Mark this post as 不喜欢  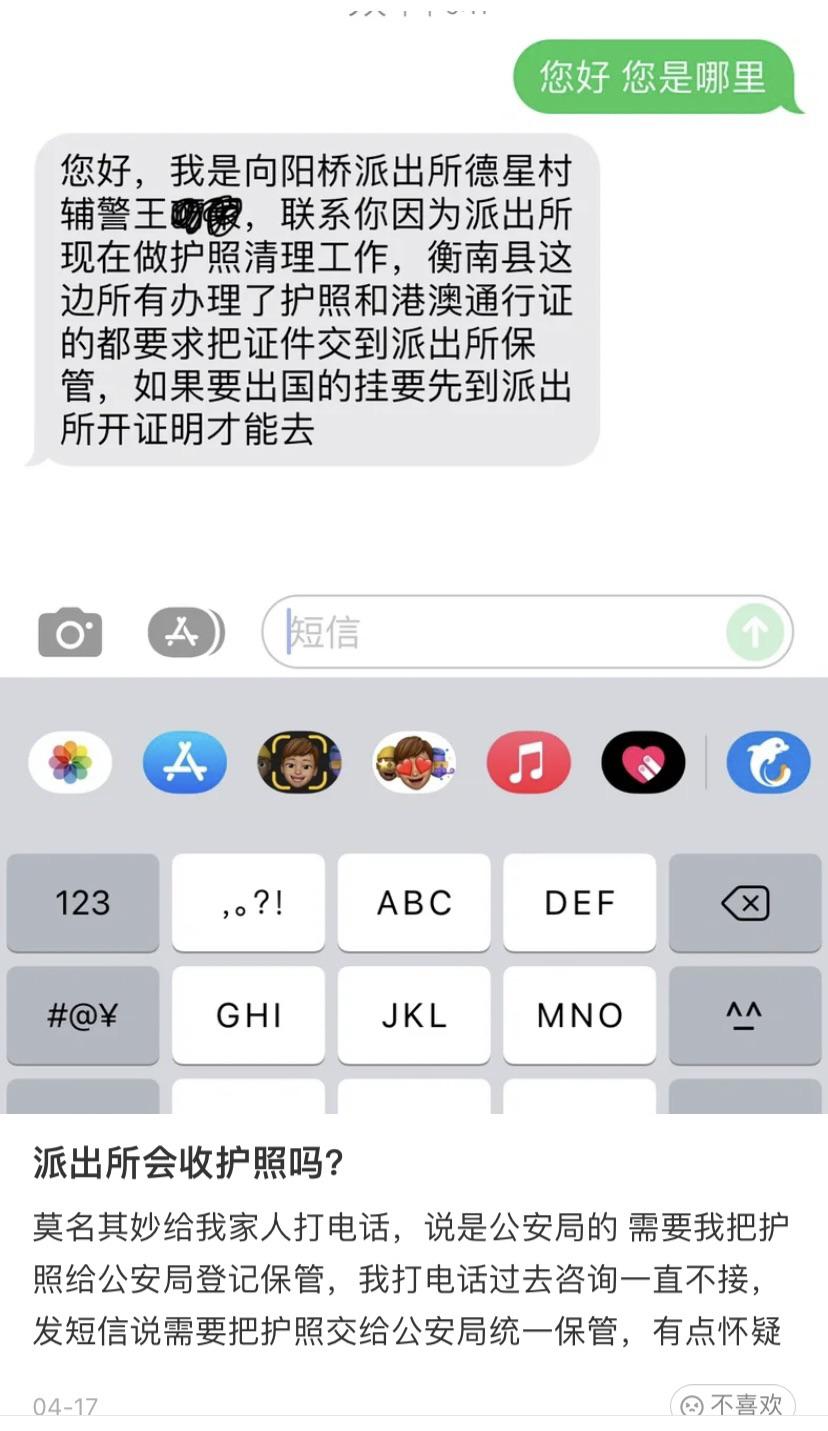click(732, 1404)
